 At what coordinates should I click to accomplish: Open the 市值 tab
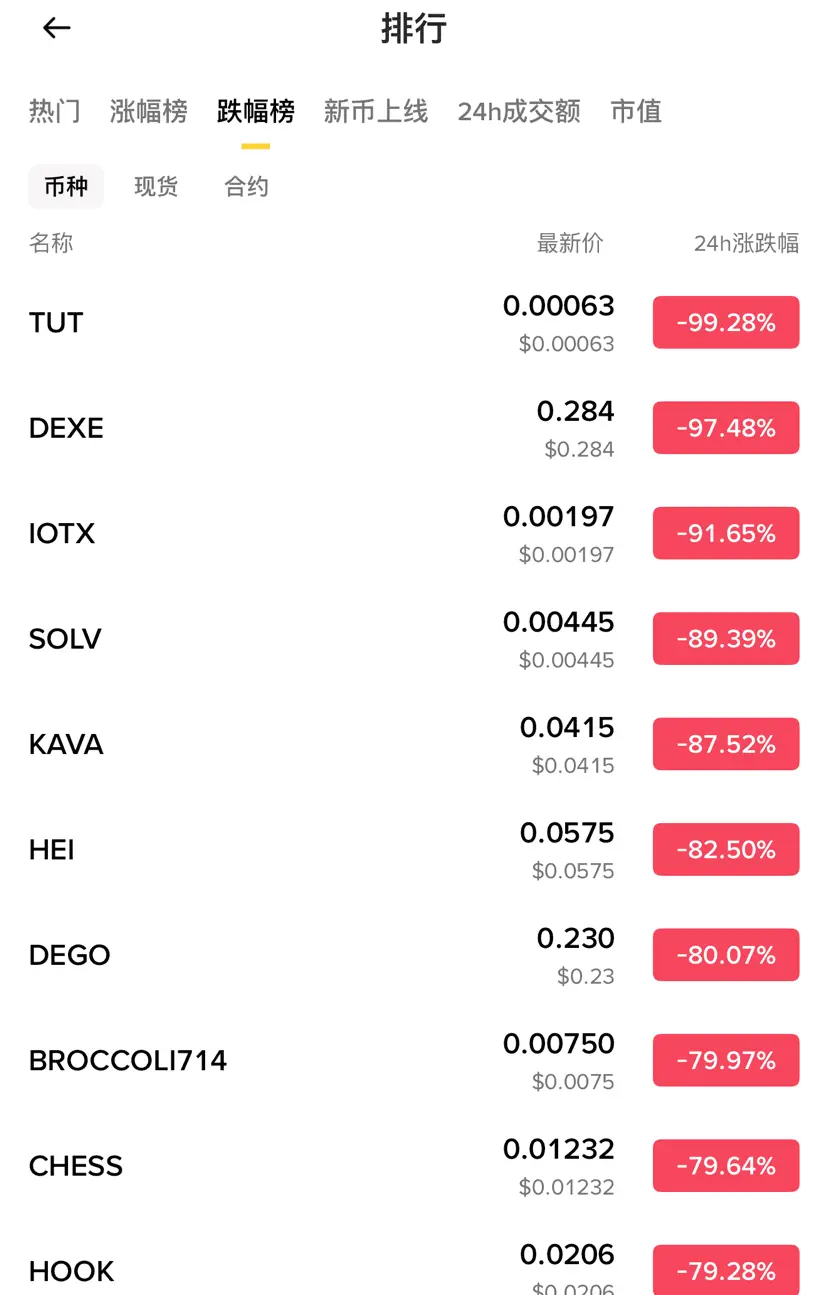click(636, 111)
